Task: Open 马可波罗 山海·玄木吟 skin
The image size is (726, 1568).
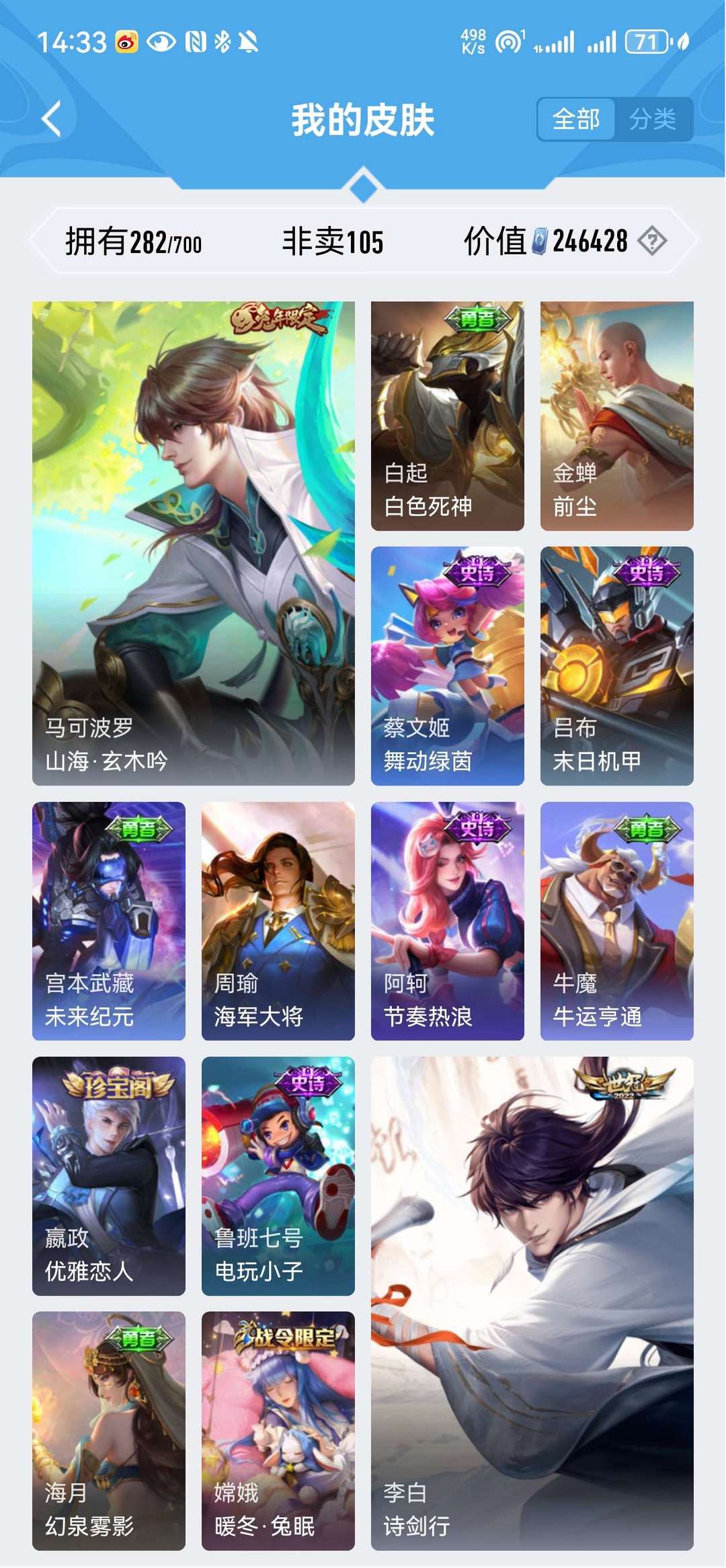Action: tap(194, 544)
